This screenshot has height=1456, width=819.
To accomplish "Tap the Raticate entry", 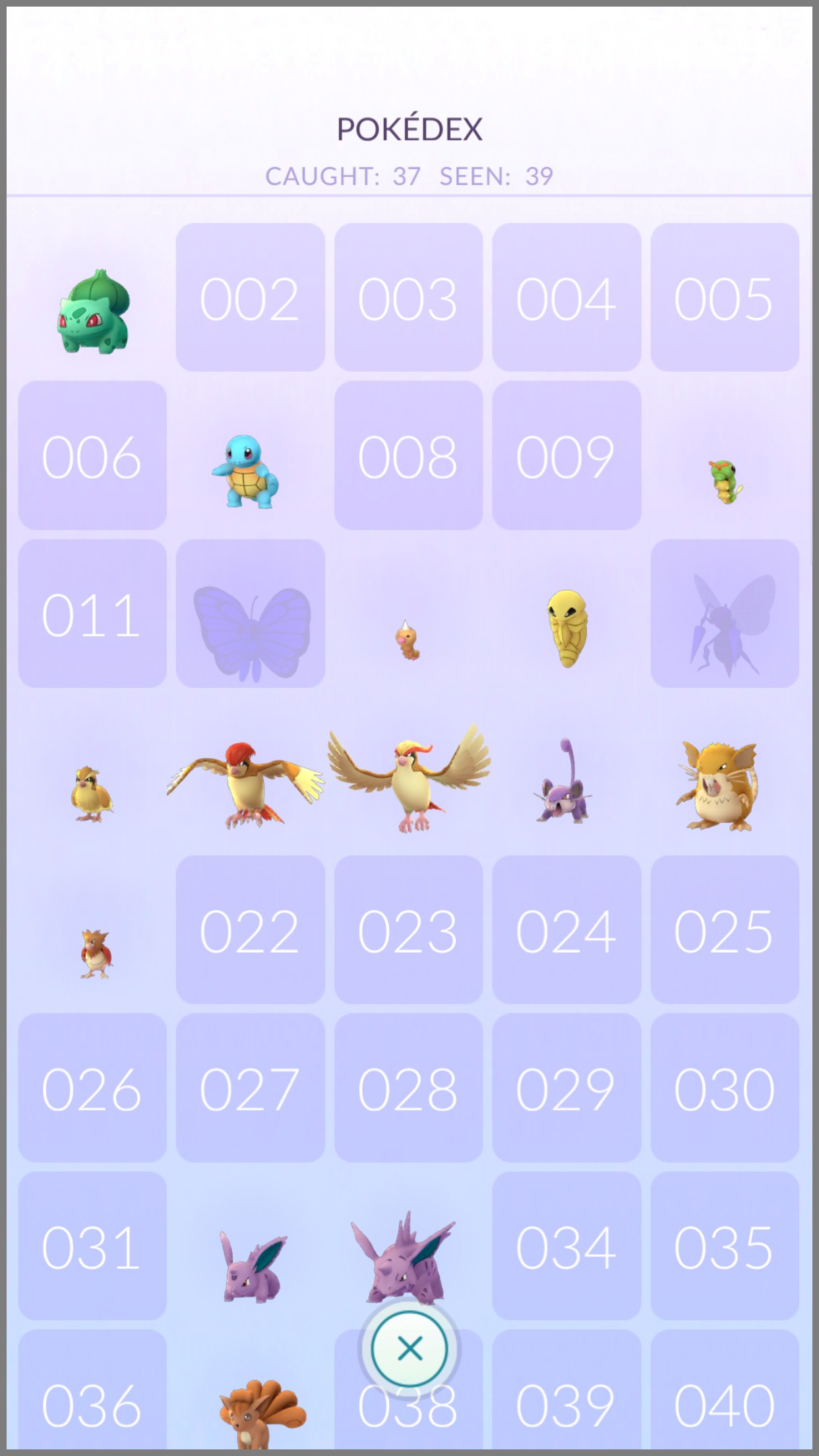I will [x=720, y=785].
